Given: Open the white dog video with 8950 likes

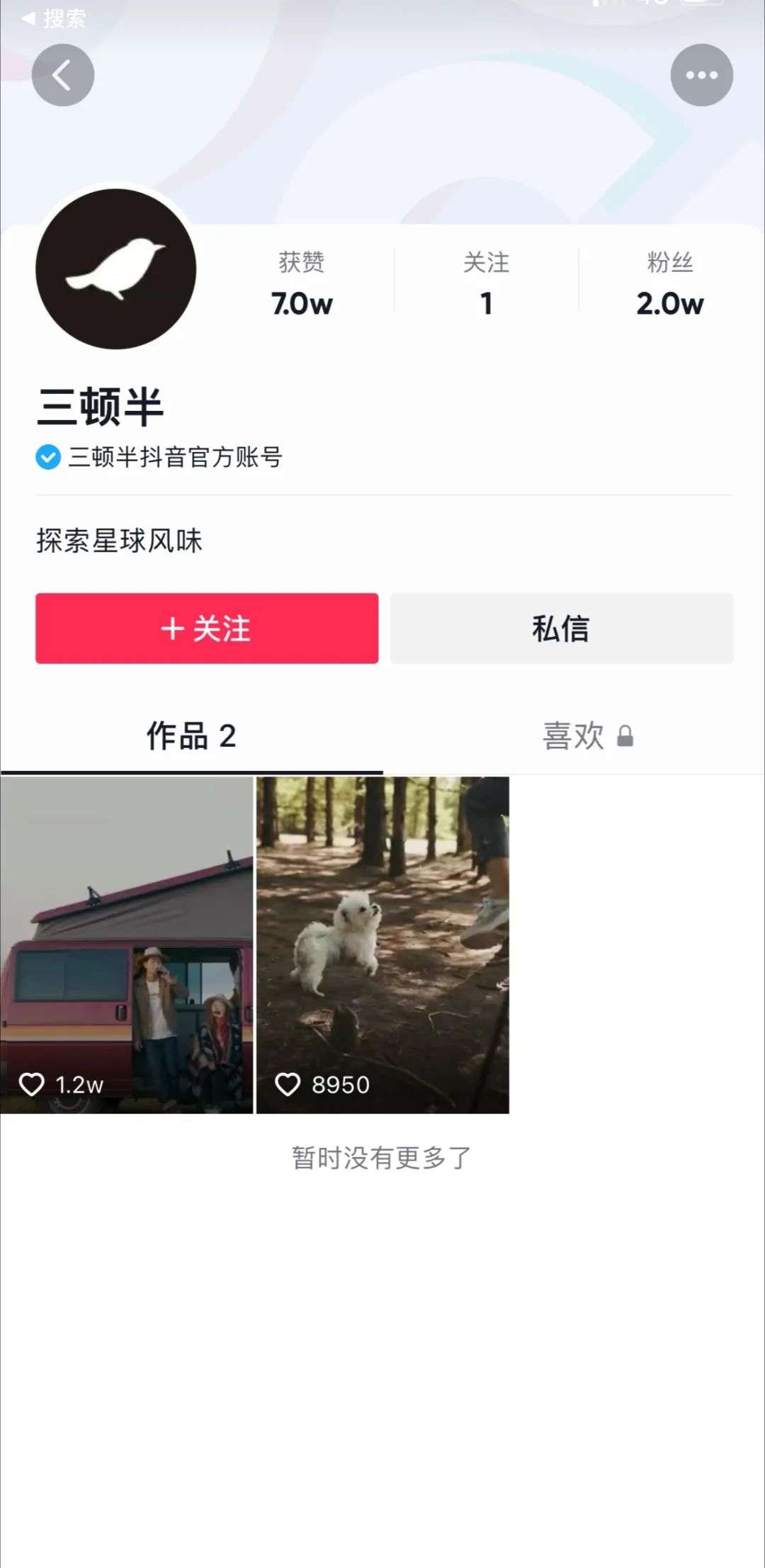Looking at the screenshot, I should tap(382, 944).
